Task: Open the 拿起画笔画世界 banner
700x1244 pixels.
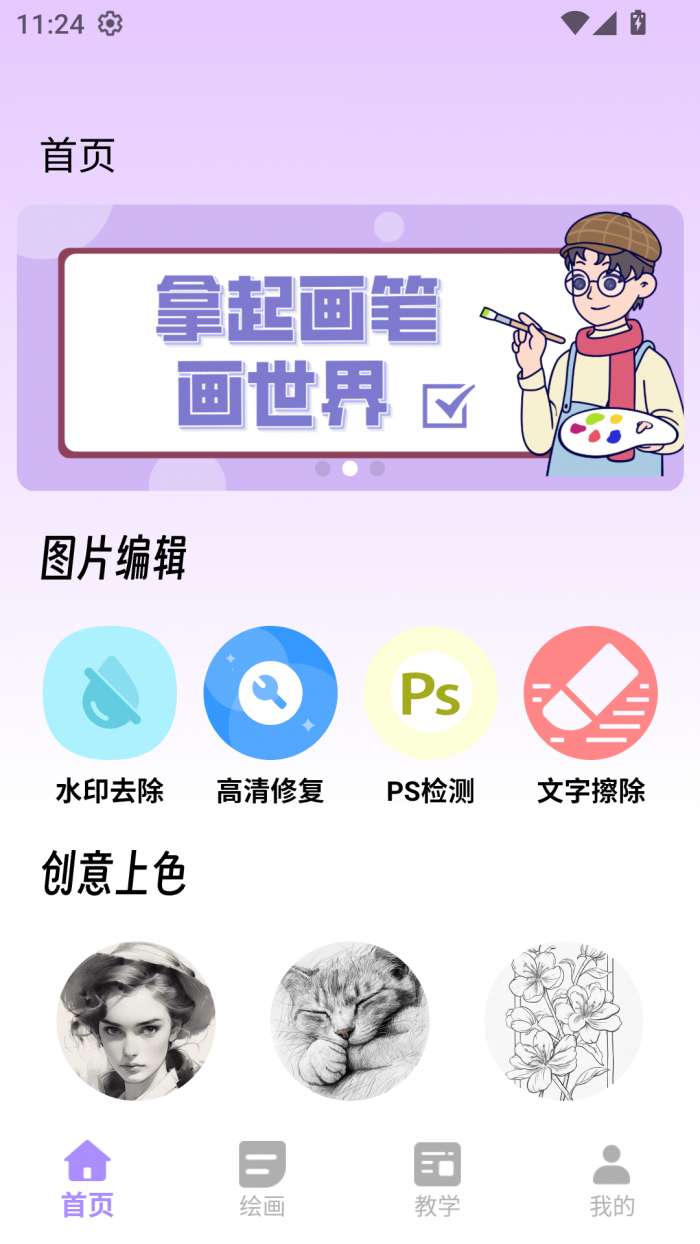Action: point(350,347)
